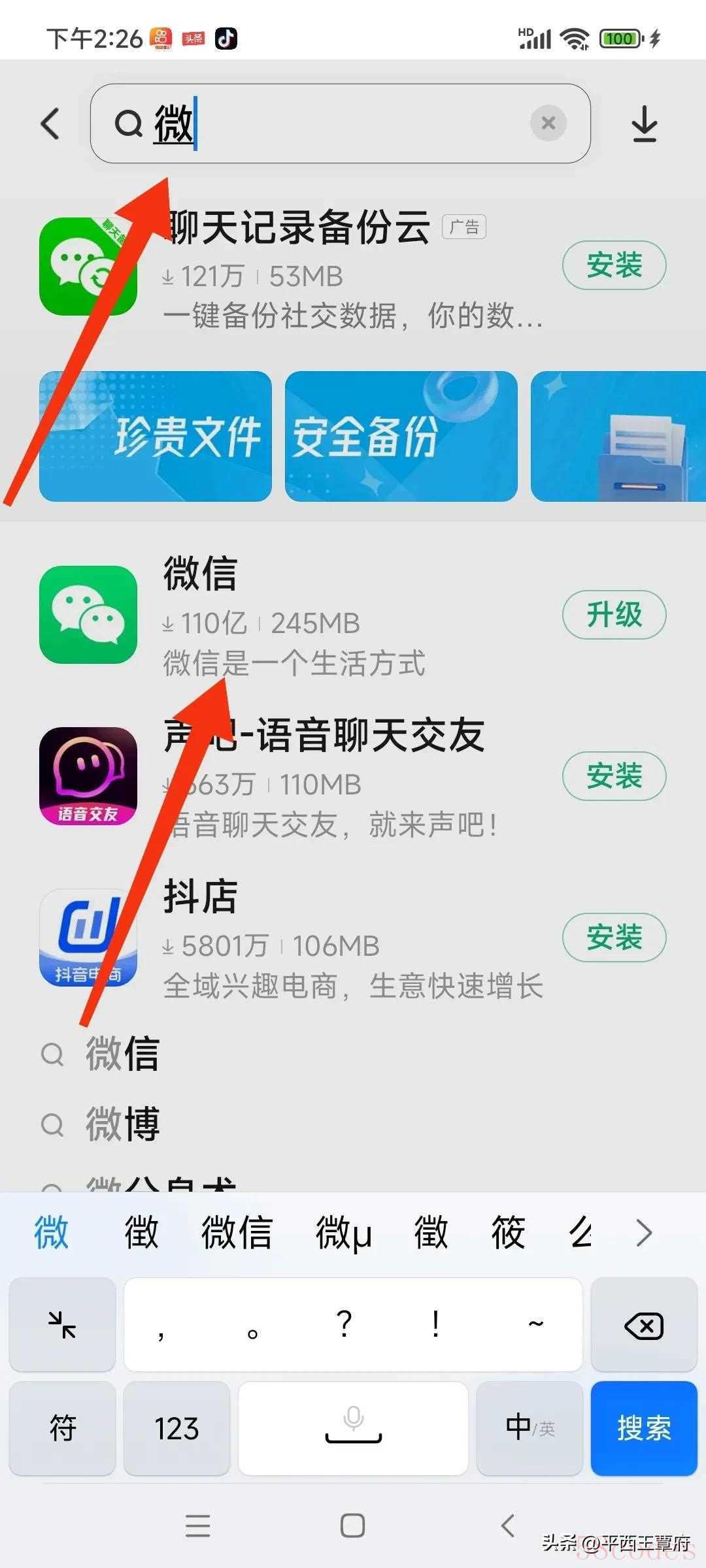Image resolution: width=706 pixels, height=1568 pixels.
Task: Select the 微信 search suggestion
Action: (123, 1053)
